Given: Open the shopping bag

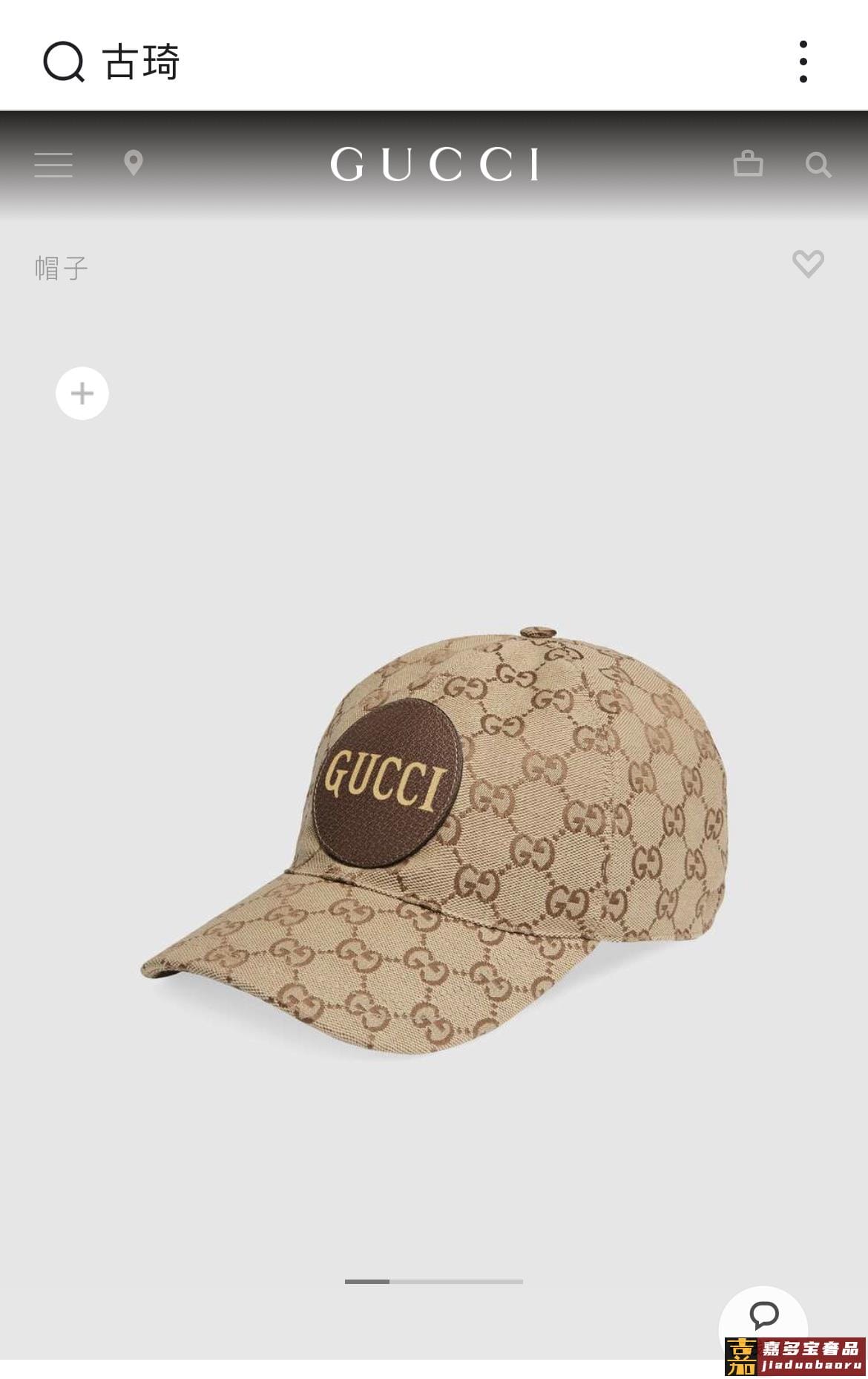Looking at the screenshot, I should [748, 163].
